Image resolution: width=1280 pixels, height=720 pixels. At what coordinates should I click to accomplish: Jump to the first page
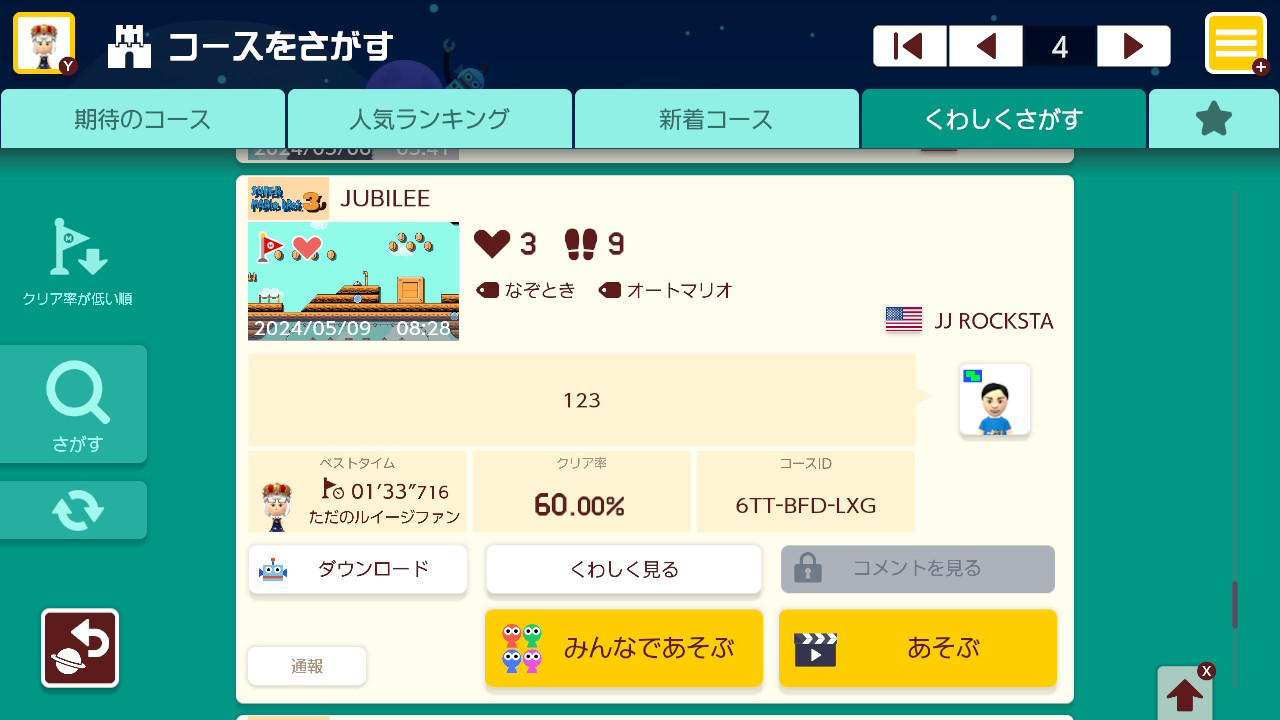pos(909,46)
